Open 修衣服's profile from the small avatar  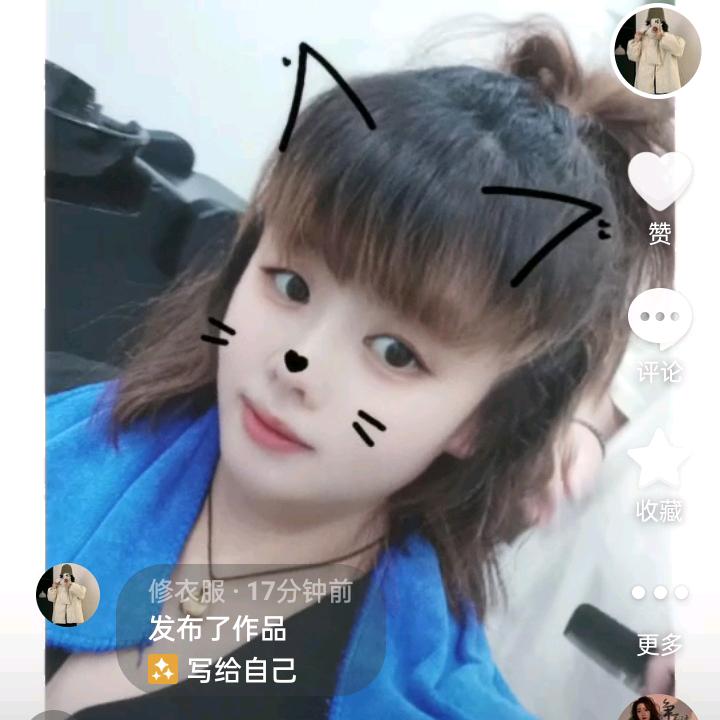(68, 595)
